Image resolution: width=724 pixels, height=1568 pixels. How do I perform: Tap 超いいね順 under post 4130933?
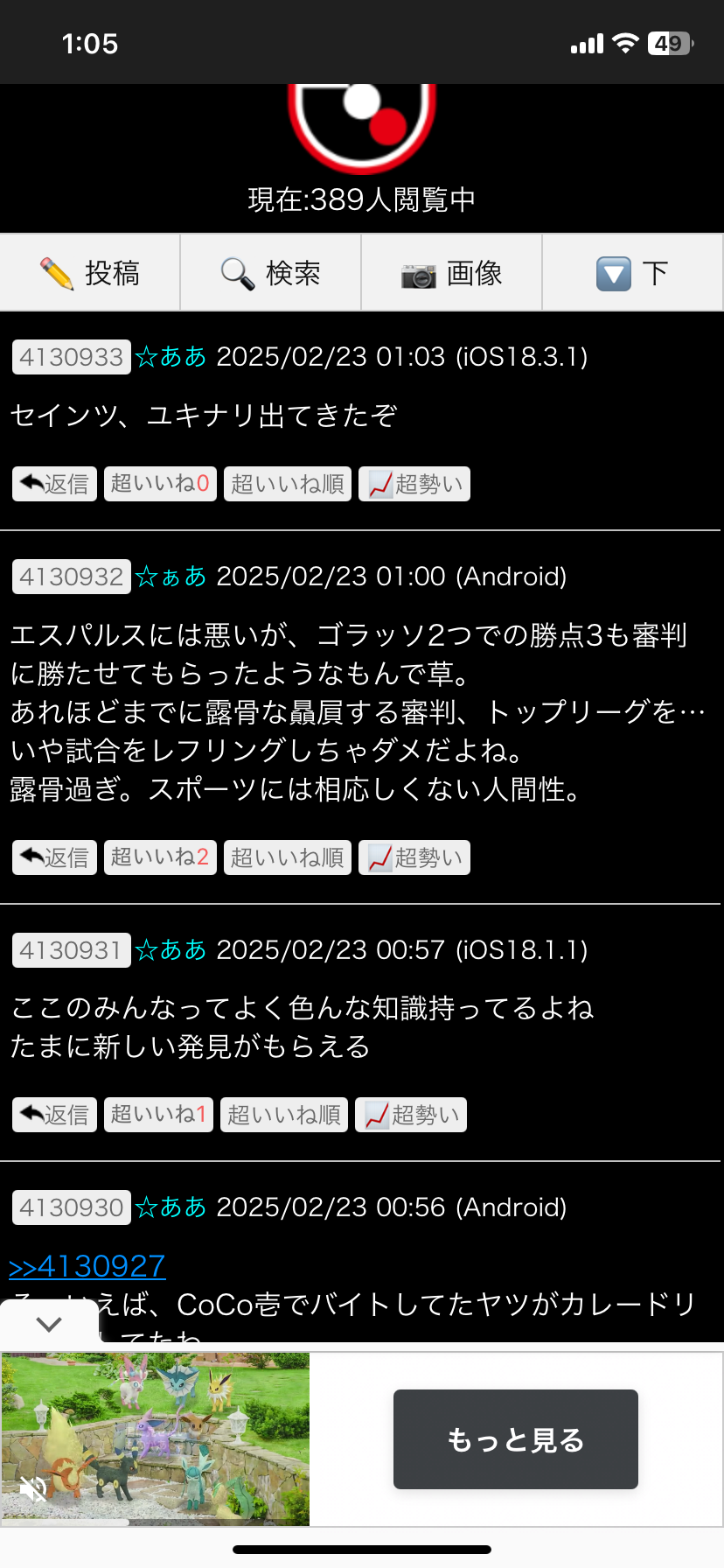click(288, 484)
